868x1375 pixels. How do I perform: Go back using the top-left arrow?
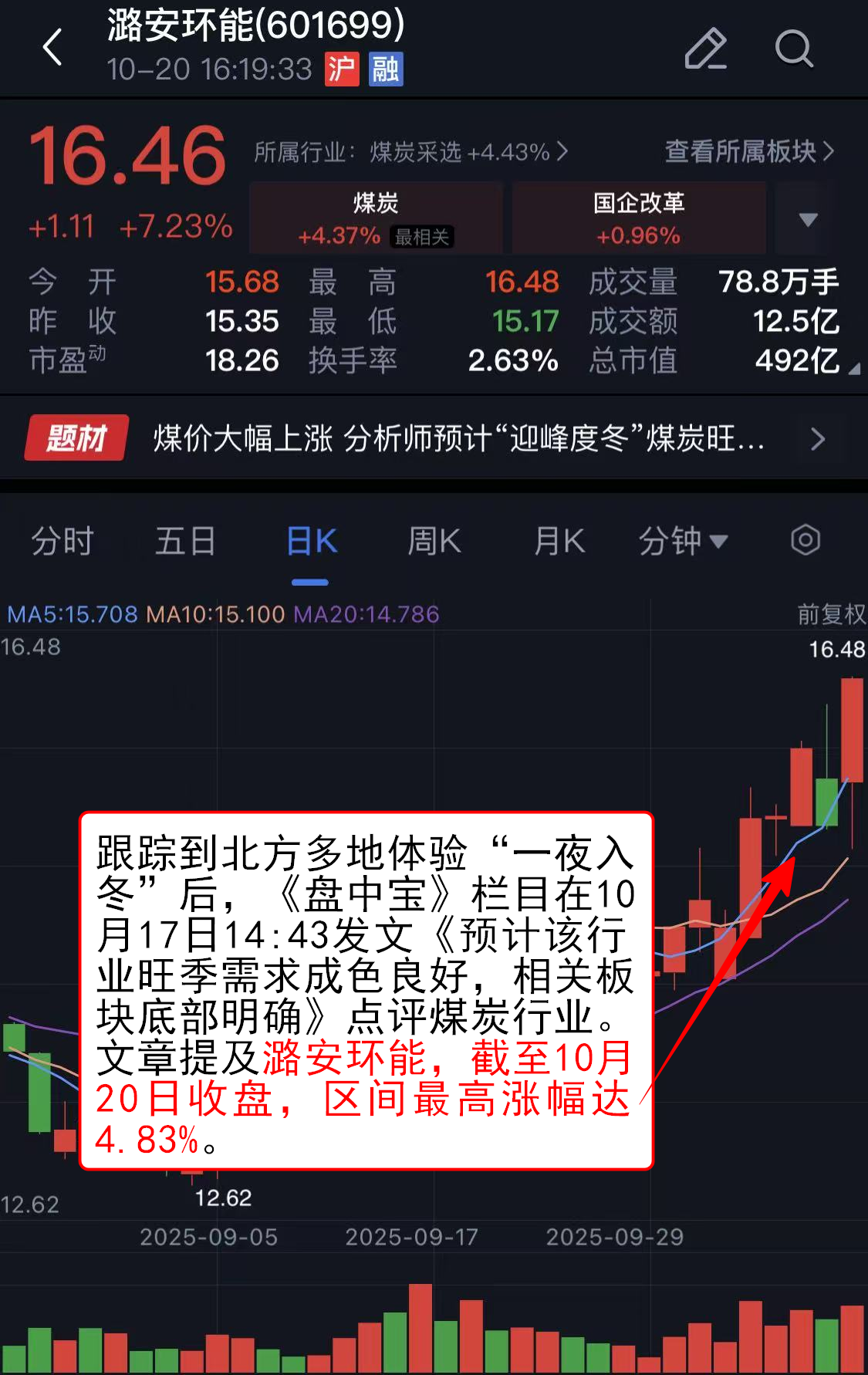pyautogui.click(x=52, y=48)
